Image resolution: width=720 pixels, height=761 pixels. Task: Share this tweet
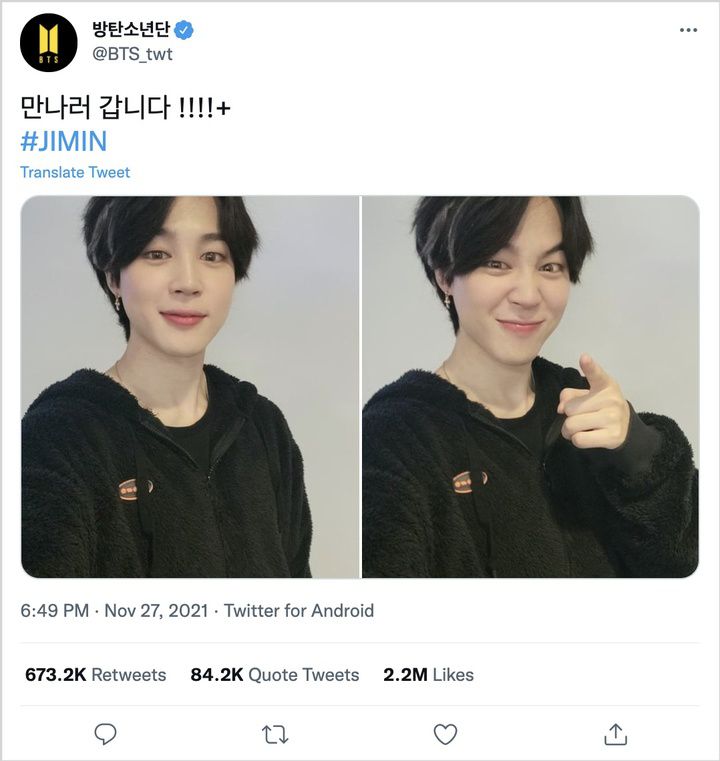pos(615,735)
